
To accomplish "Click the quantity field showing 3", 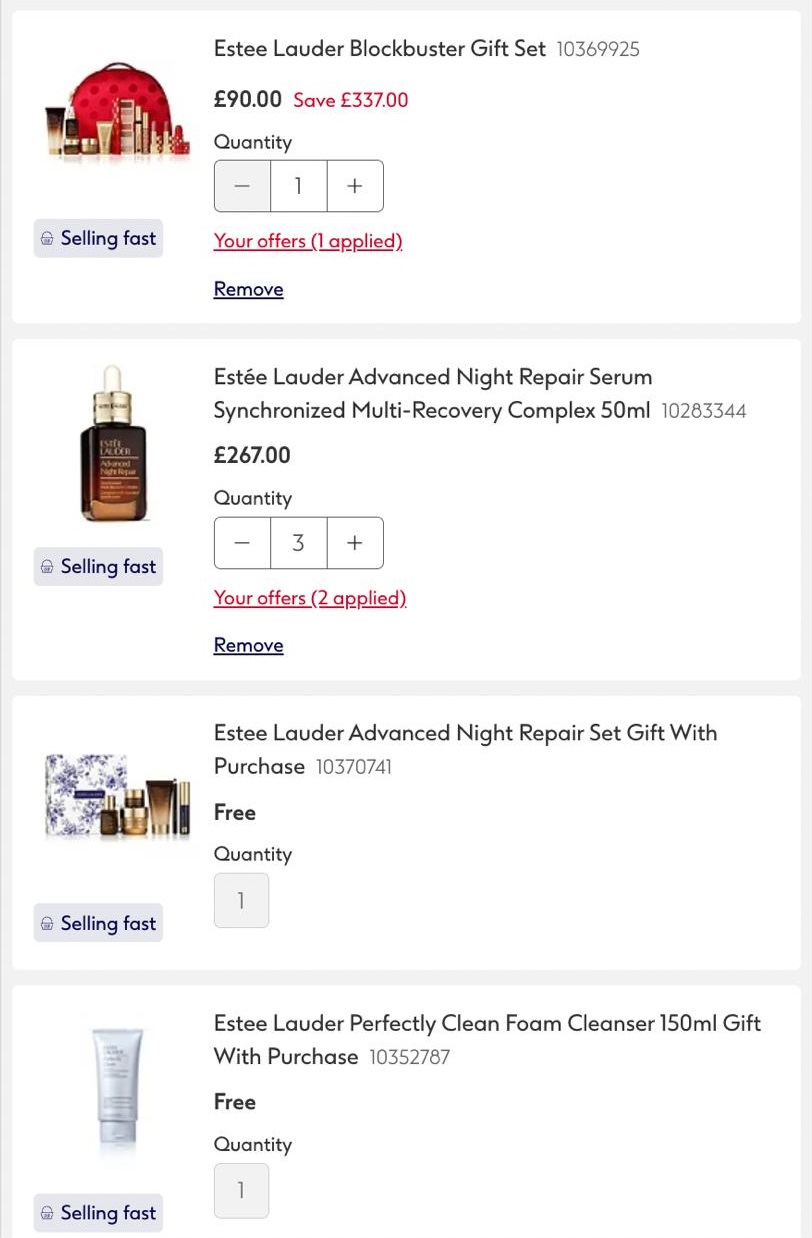I will point(298,542).
